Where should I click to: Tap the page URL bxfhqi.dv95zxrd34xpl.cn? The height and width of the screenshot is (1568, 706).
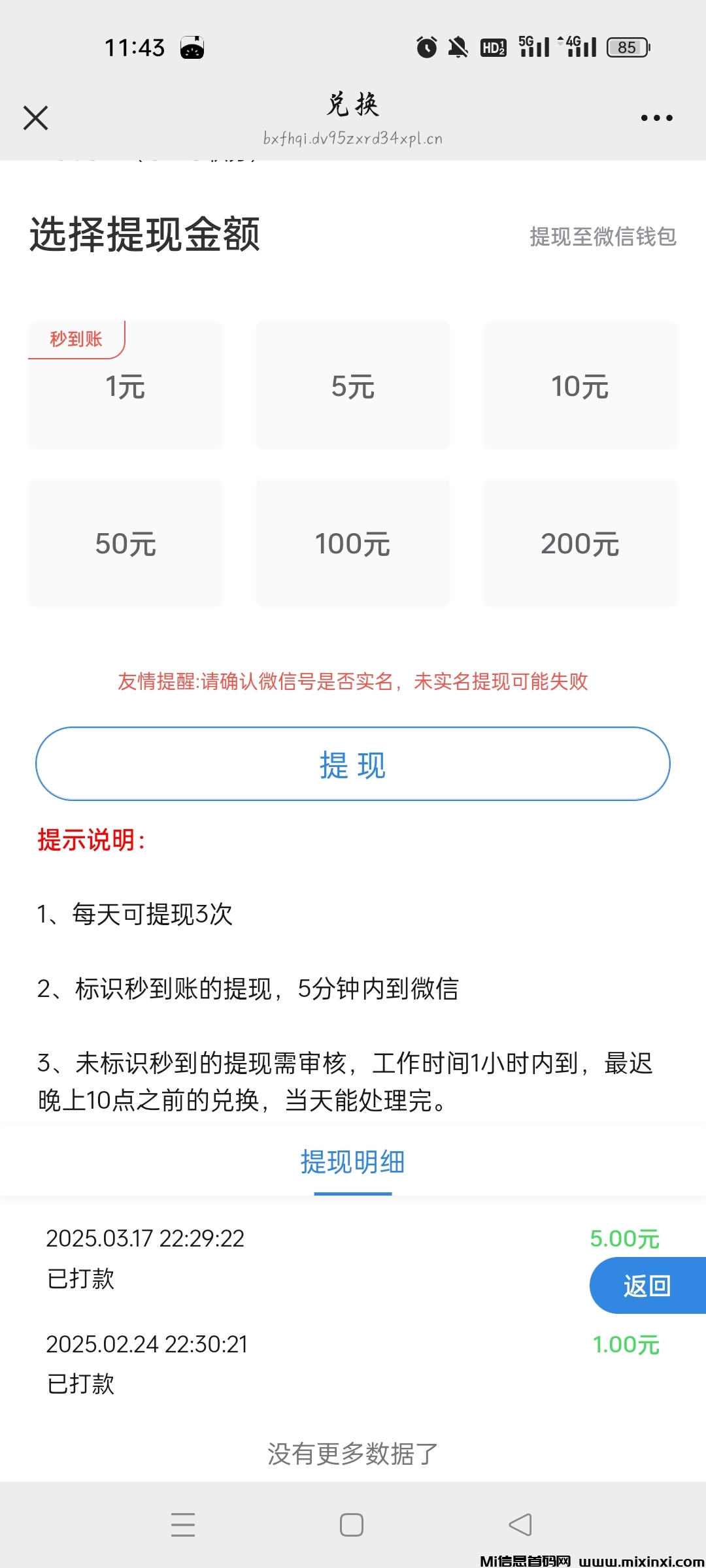[352, 138]
